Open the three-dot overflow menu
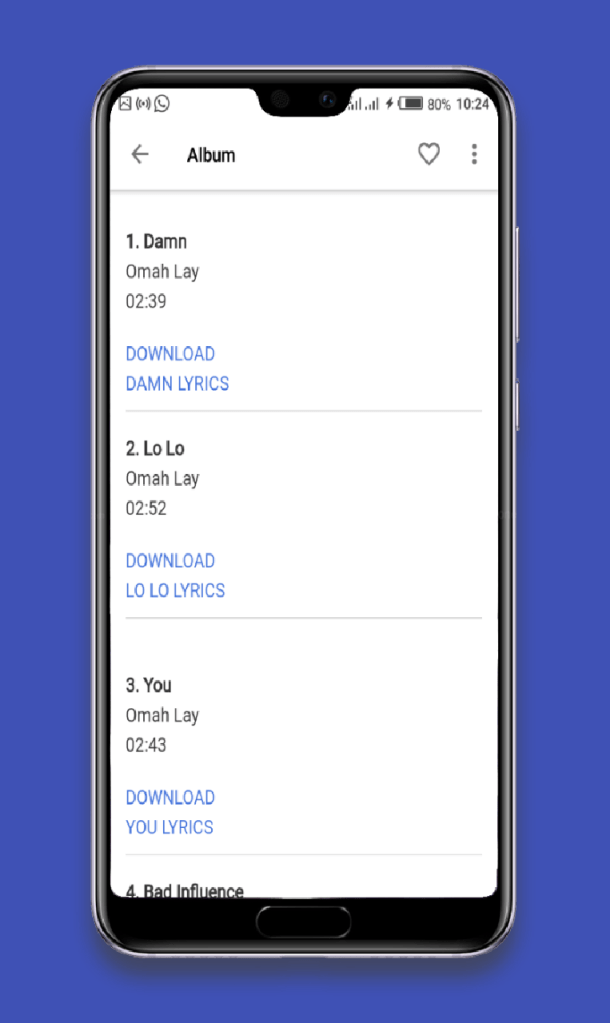The image size is (610, 1023). coord(474,154)
